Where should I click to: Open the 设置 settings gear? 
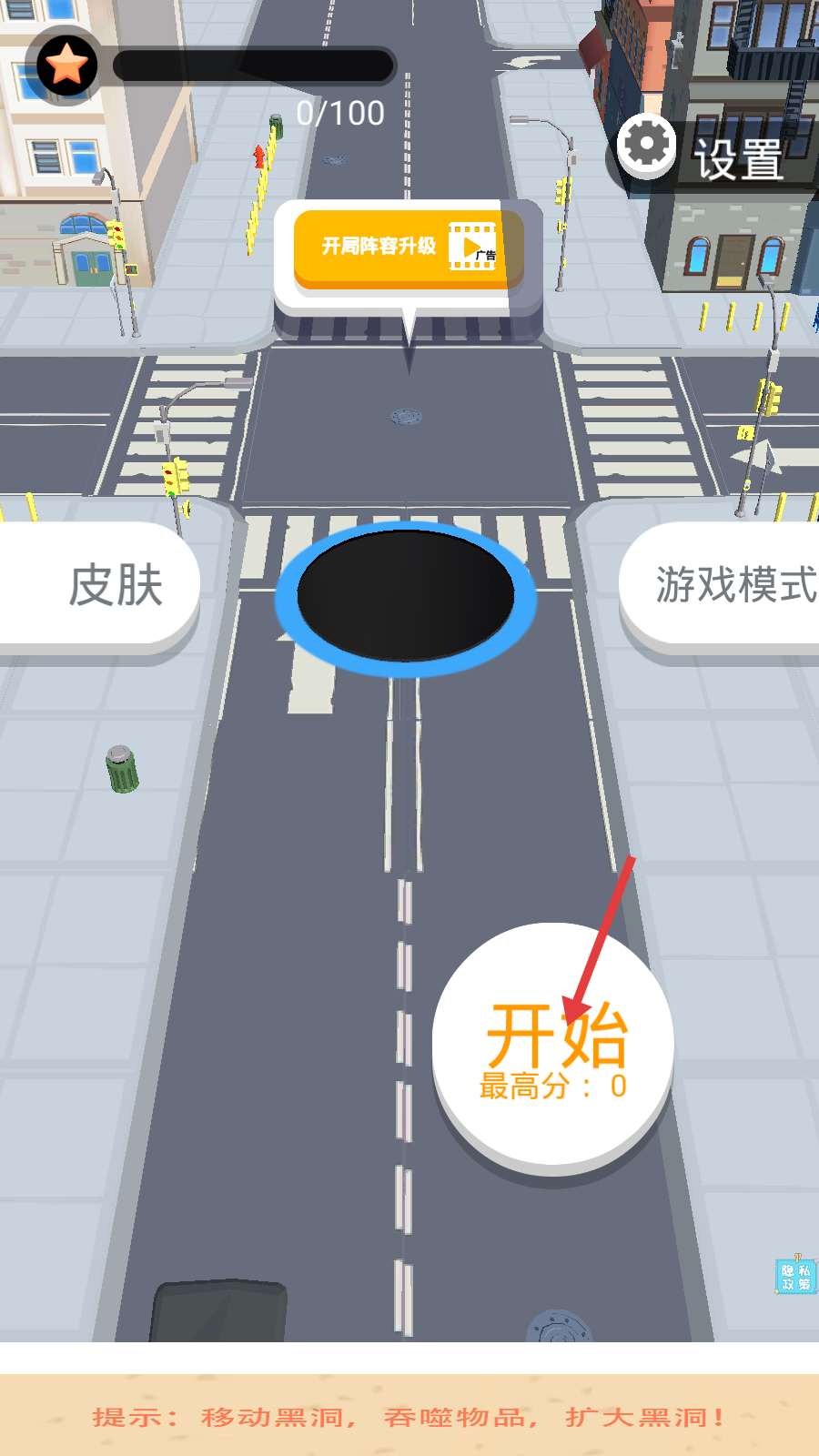coord(646,146)
